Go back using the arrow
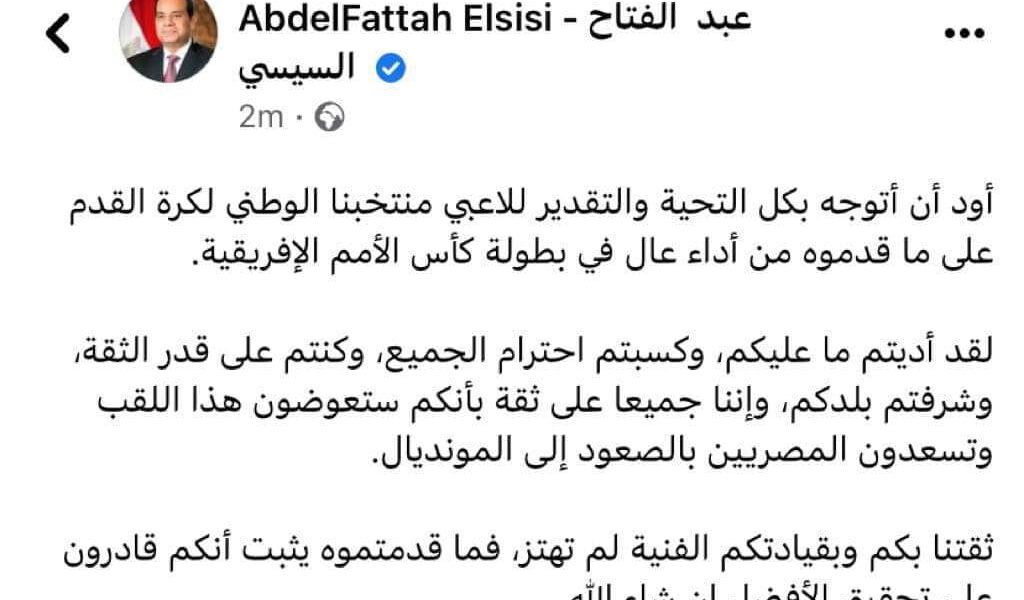The image size is (1024, 600). coord(59,34)
